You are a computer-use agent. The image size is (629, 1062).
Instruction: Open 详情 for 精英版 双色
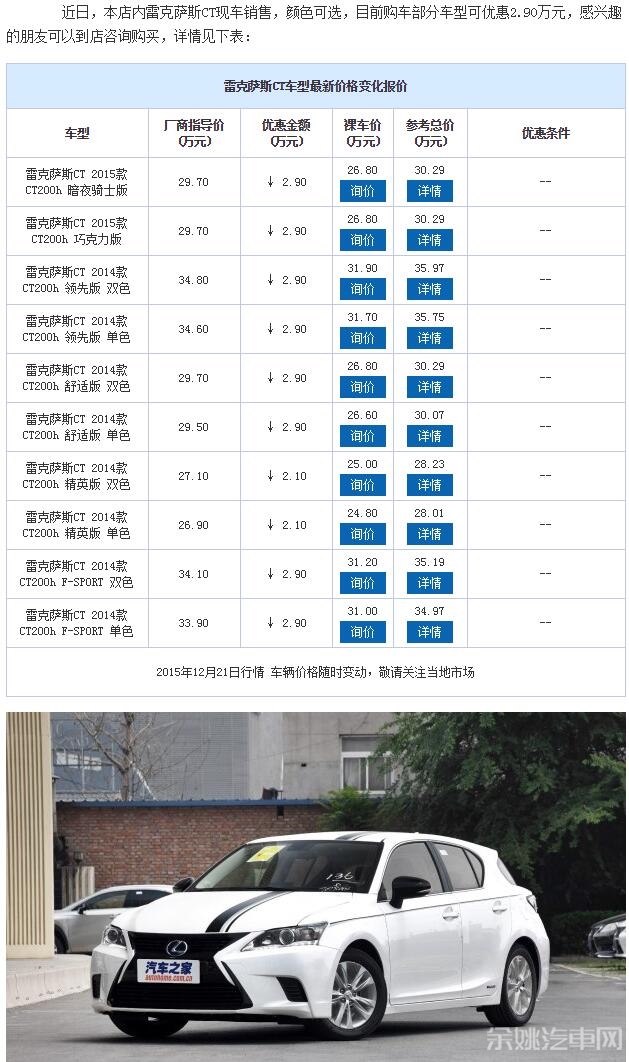429,485
